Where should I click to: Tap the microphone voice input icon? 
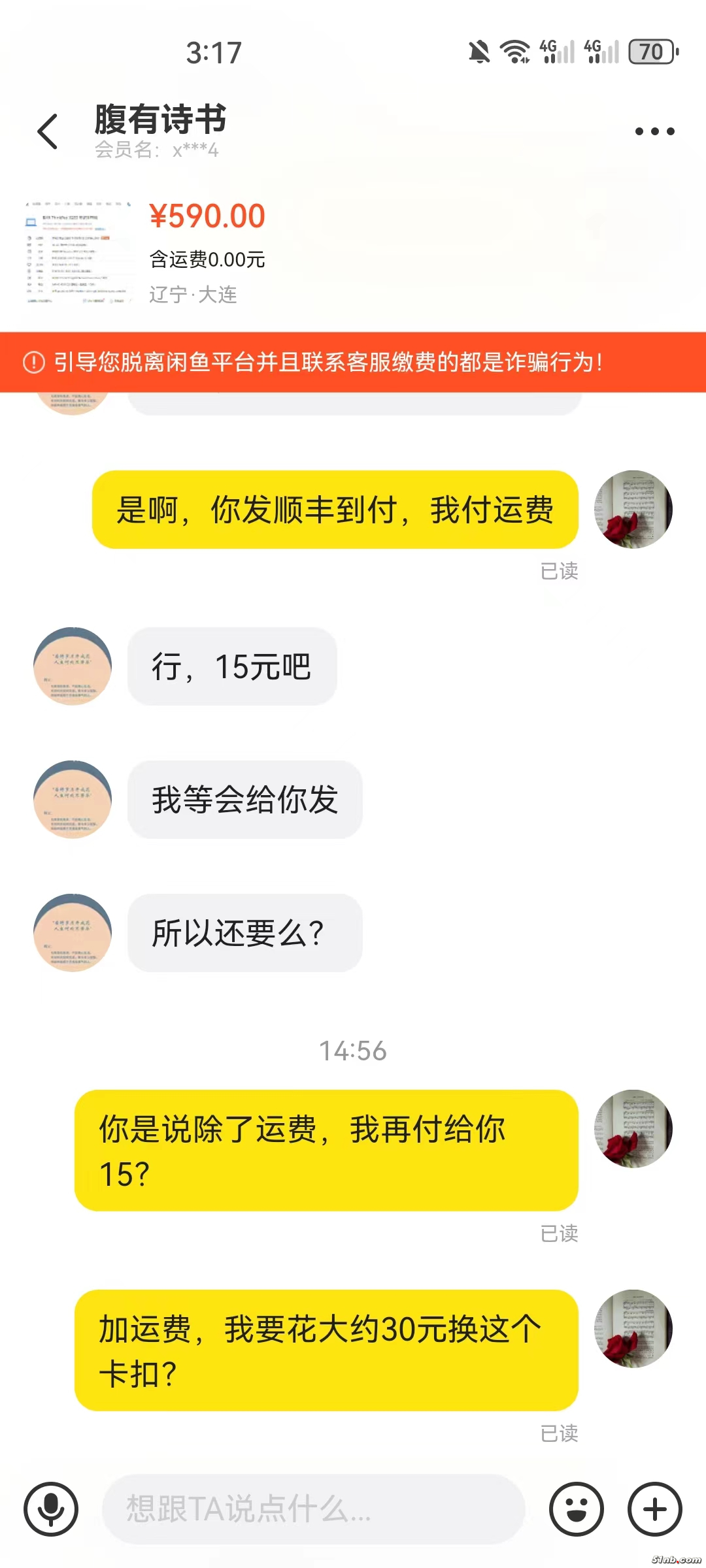tap(51, 1509)
